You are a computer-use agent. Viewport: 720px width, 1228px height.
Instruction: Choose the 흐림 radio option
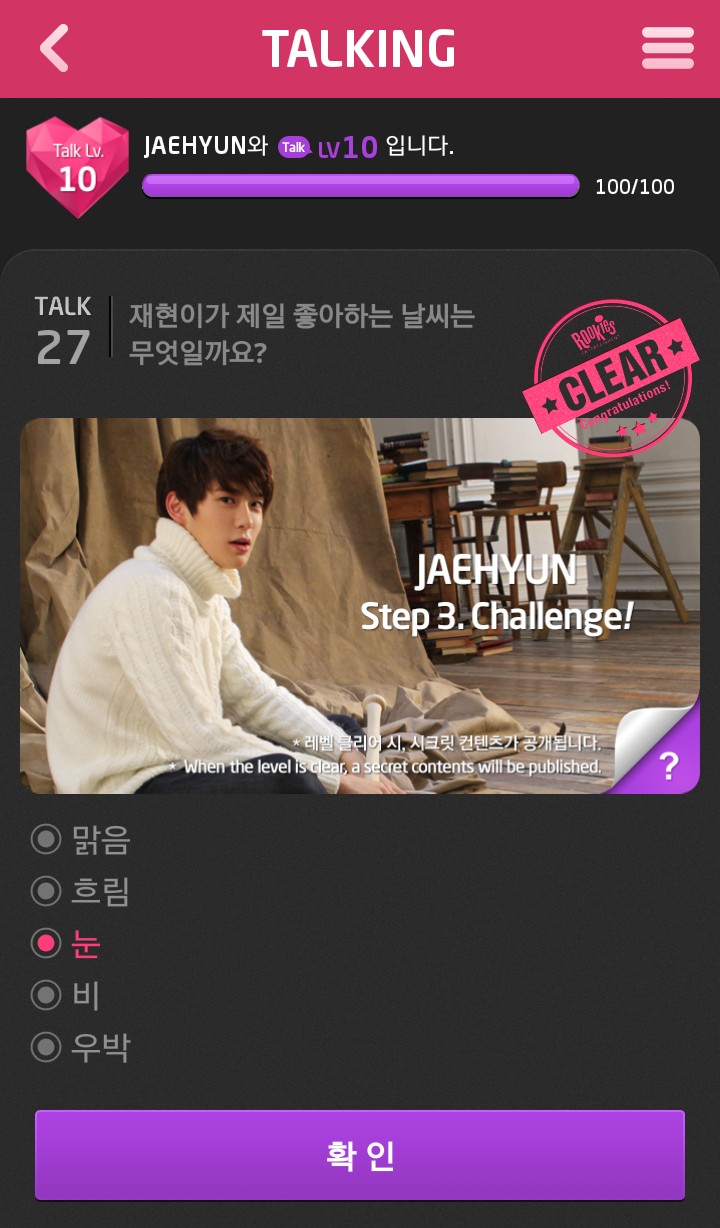tap(46, 890)
